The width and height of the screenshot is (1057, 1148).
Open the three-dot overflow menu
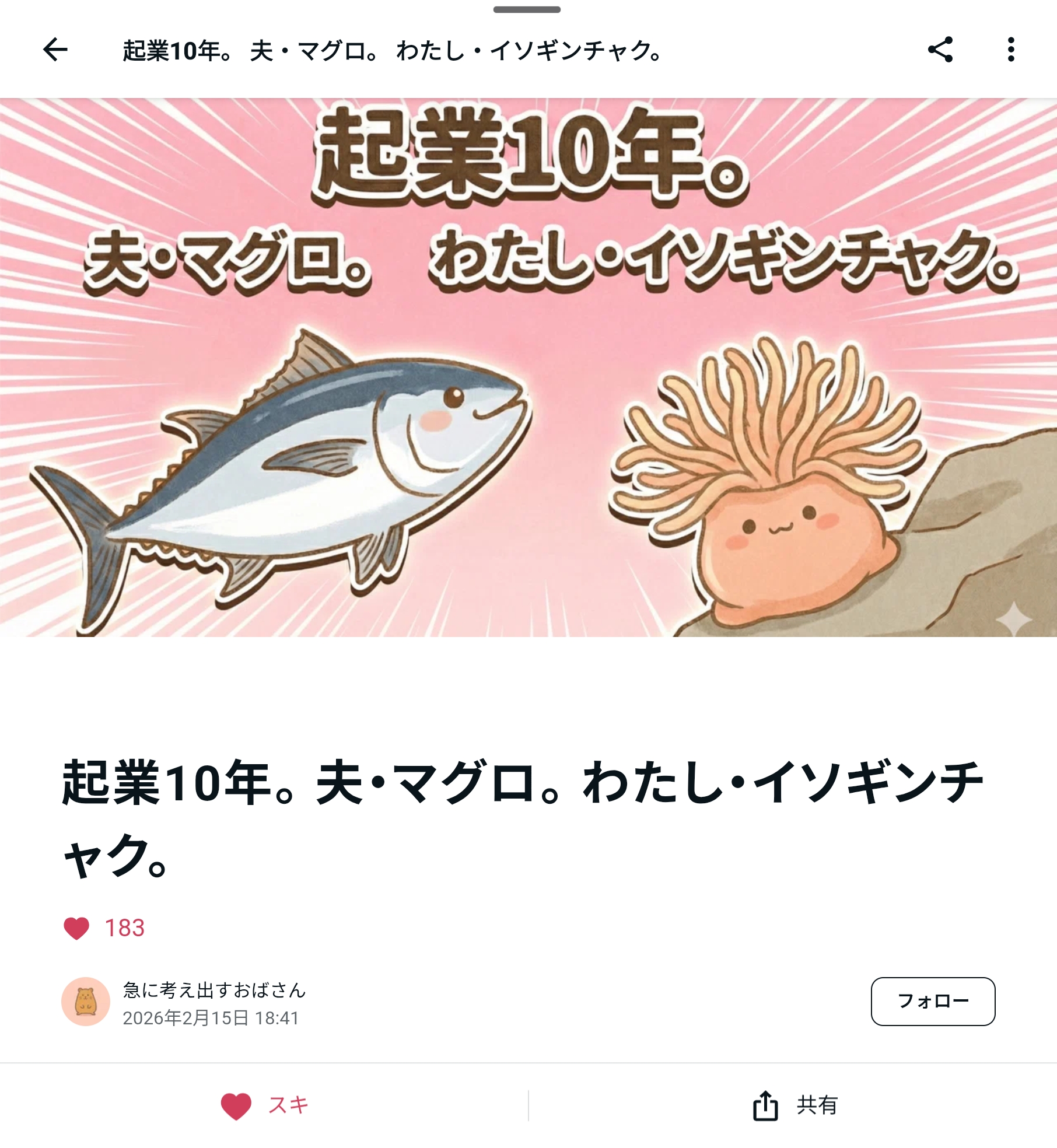coord(1011,50)
